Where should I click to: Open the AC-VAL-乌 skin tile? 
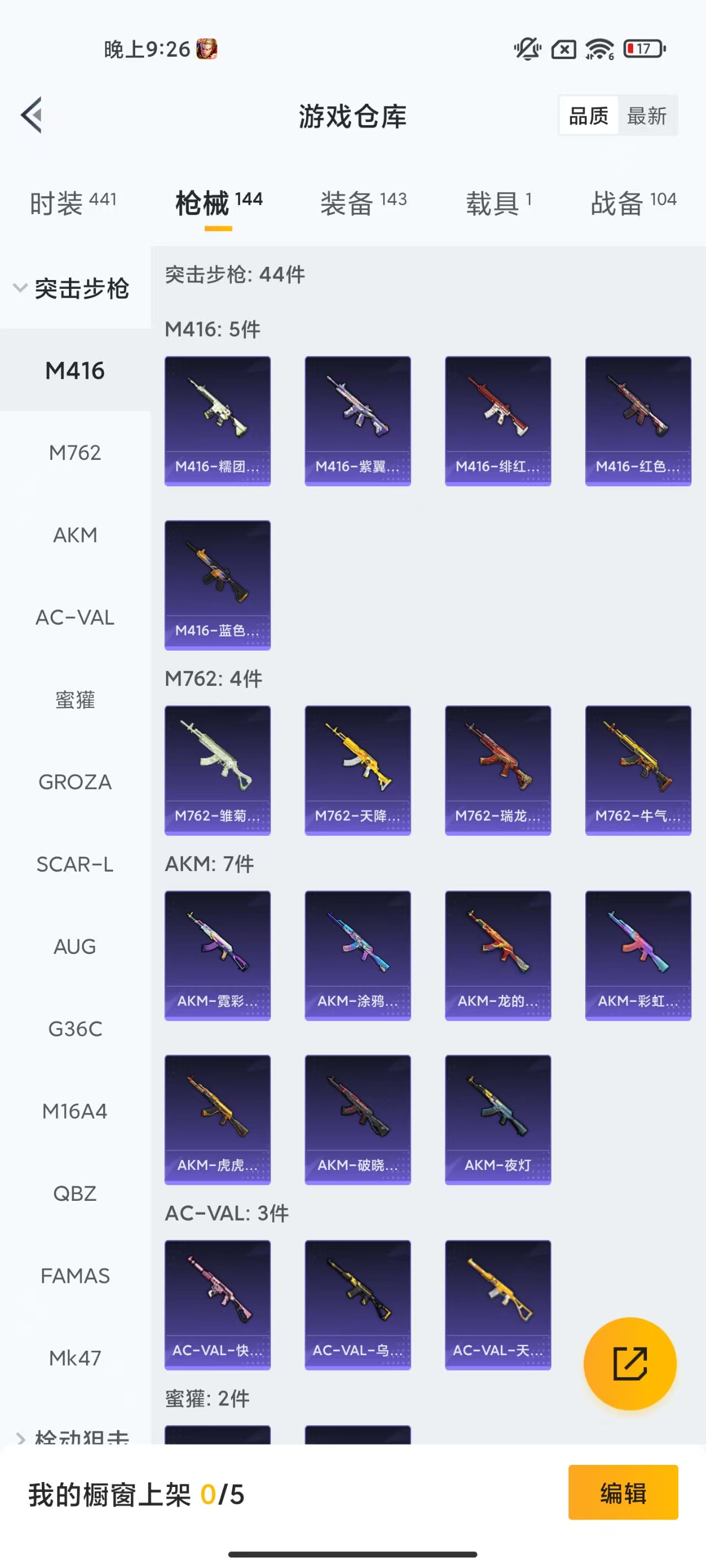click(357, 1304)
